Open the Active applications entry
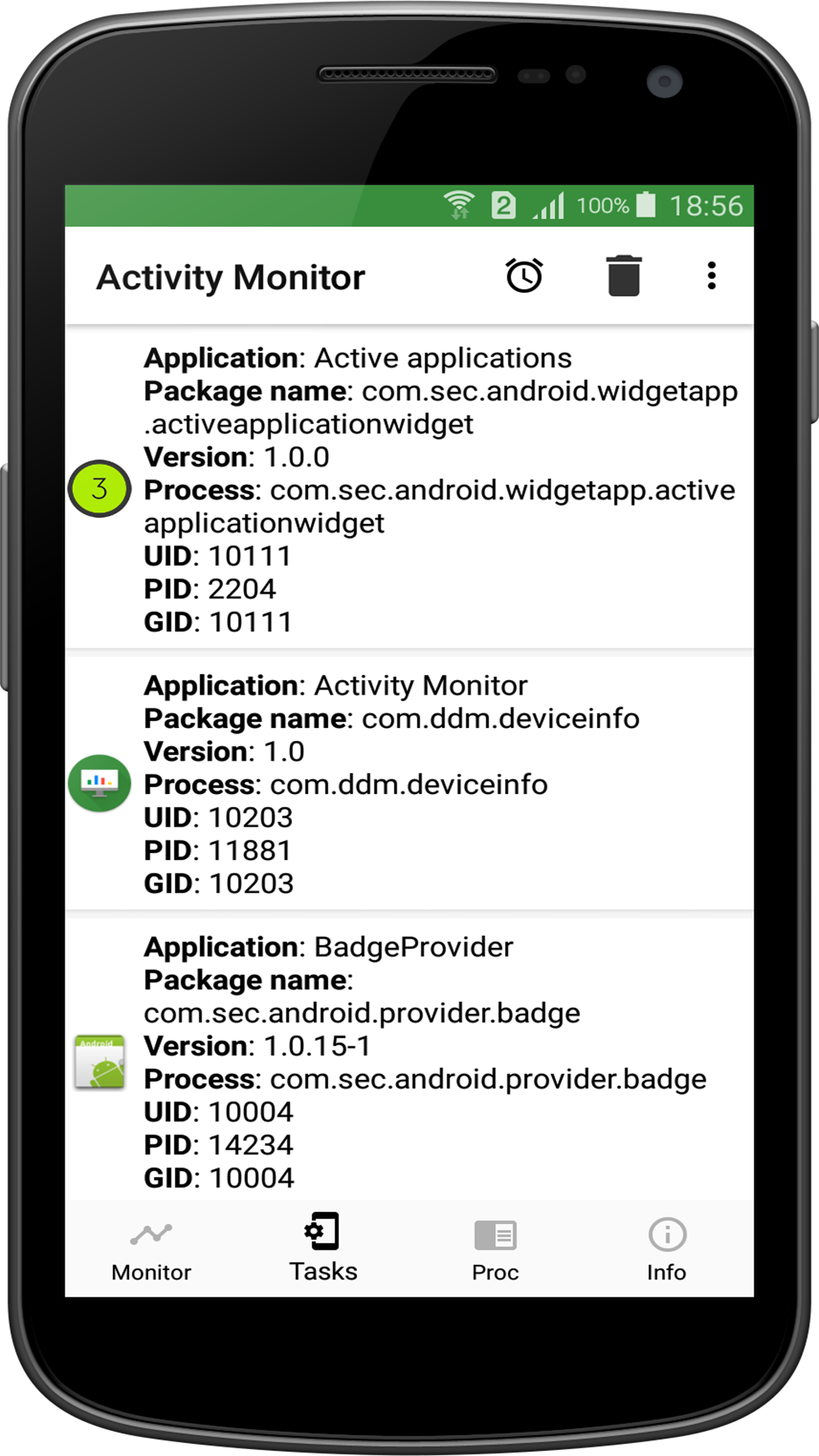Screen dimensions: 819x1456 click(x=409, y=489)
